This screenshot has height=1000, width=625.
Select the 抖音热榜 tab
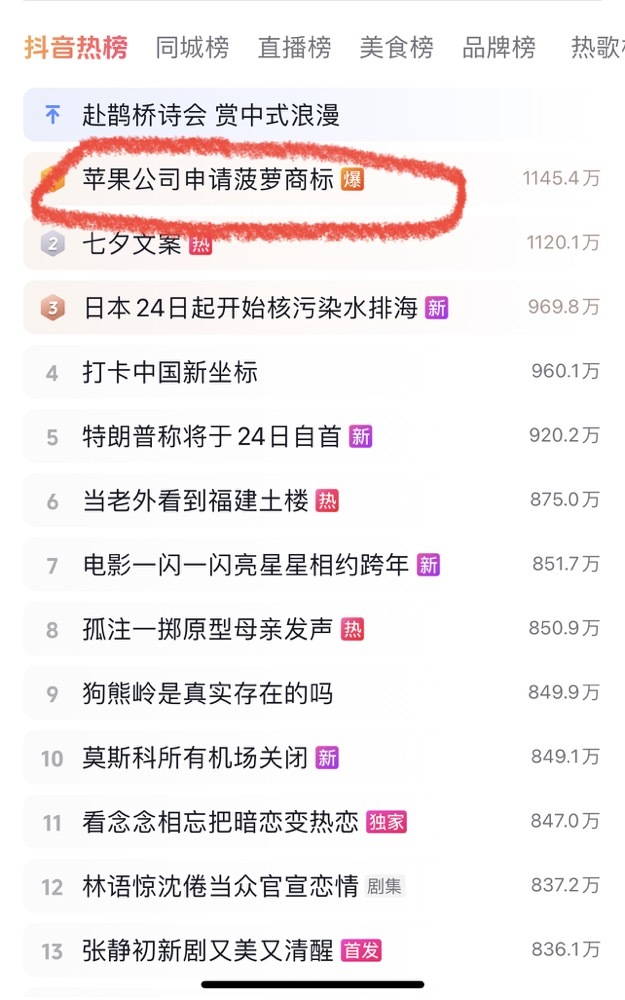[x=76, y=47]
